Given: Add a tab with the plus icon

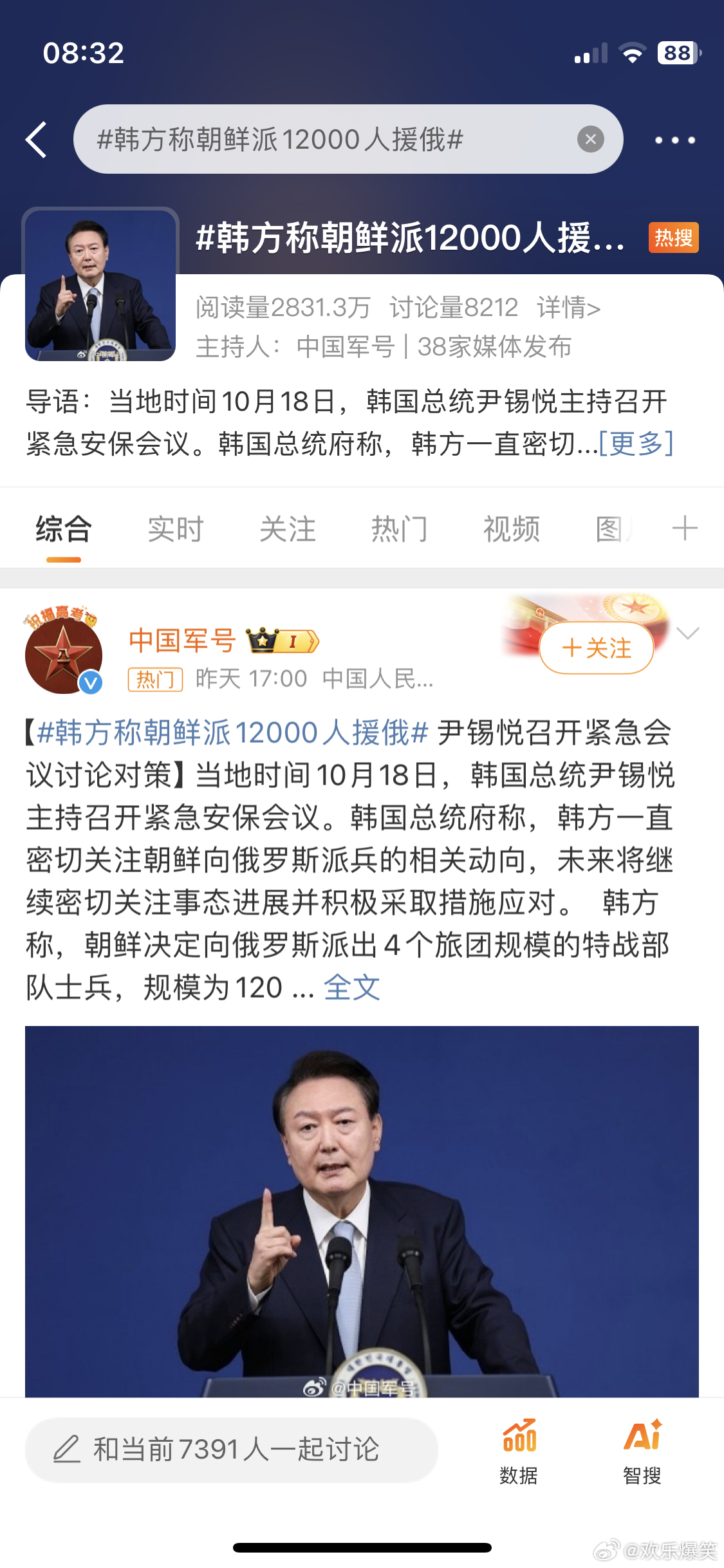Looking at the screenshot, I should pos(685,528).
